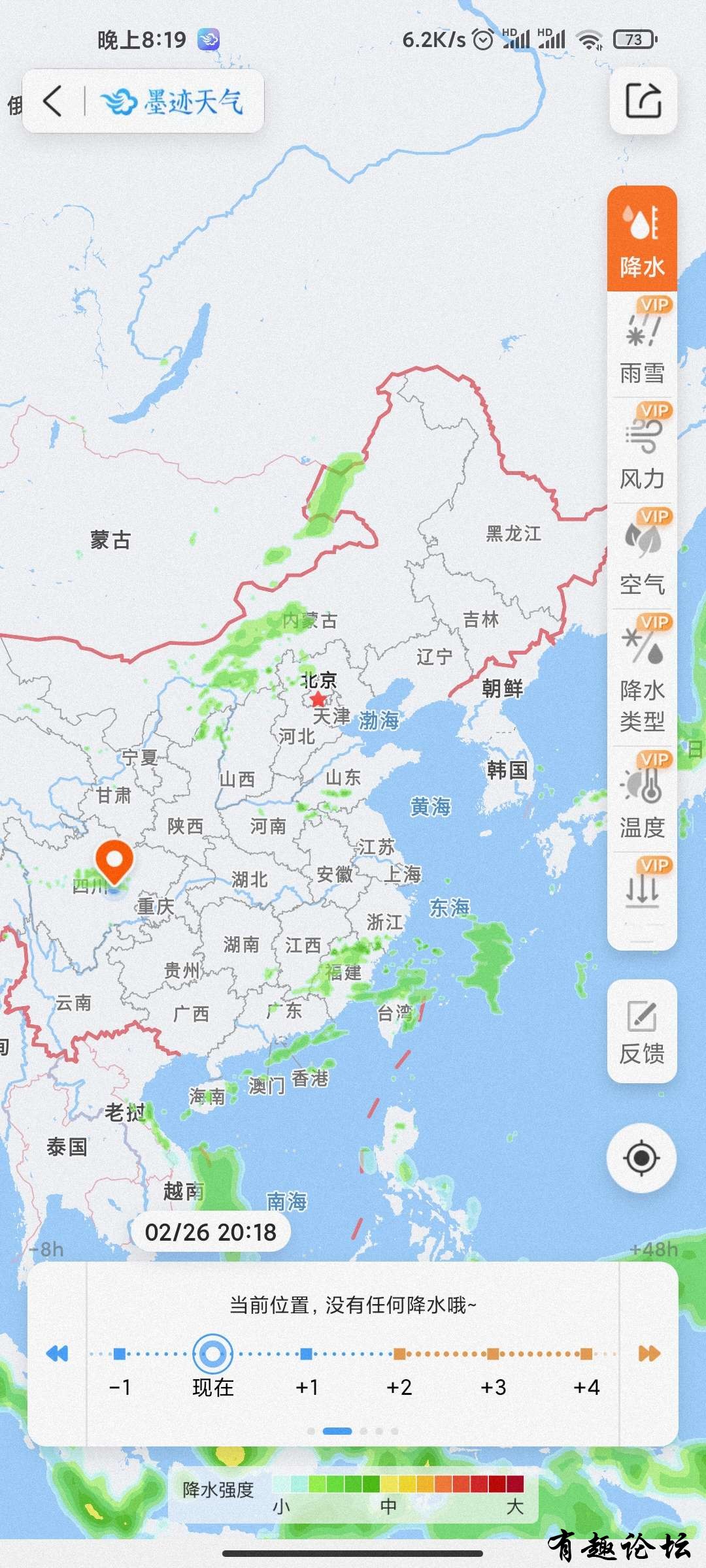The width and height of the screenshot is (706, 1568).
Task: Select the 现在 timeline point
Action: [x=212, y=1354]
